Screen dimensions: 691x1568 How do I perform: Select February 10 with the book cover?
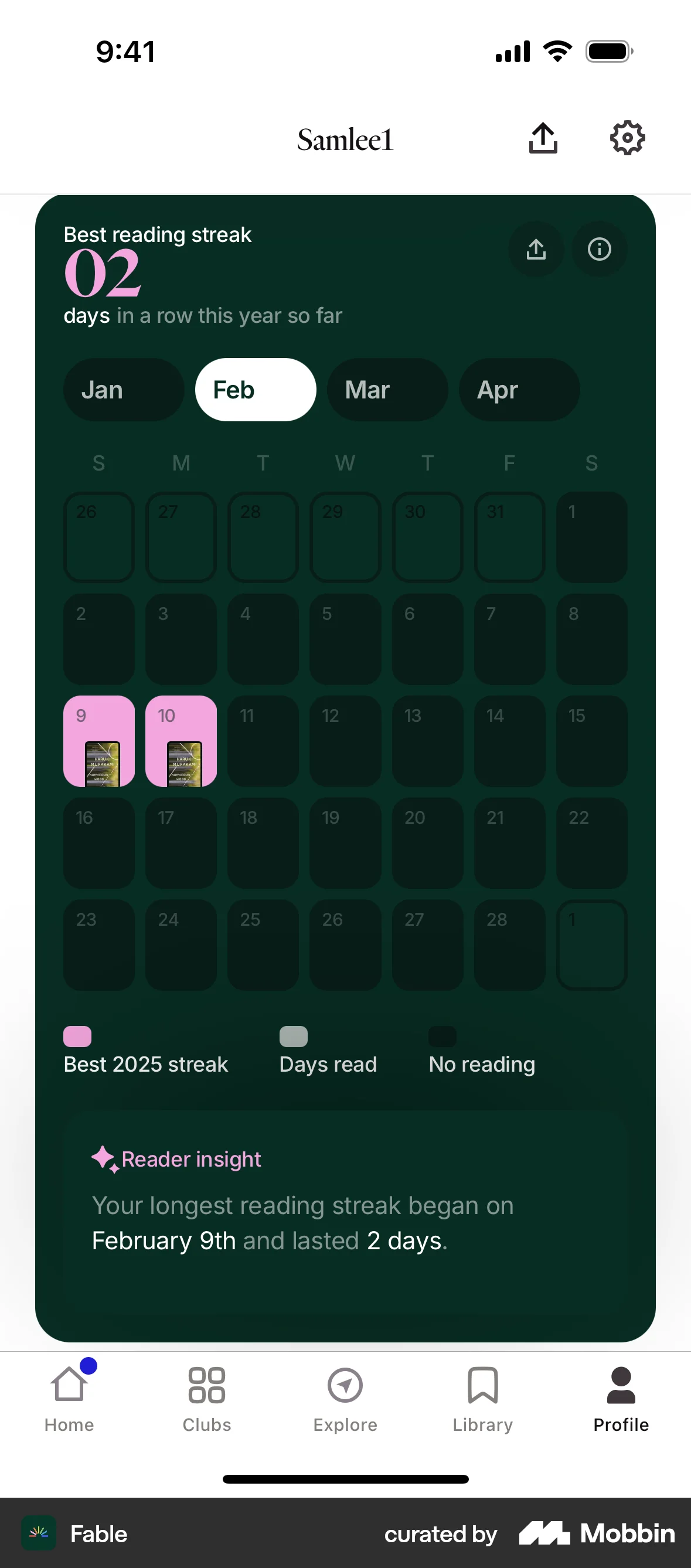(x=181, y=741)
